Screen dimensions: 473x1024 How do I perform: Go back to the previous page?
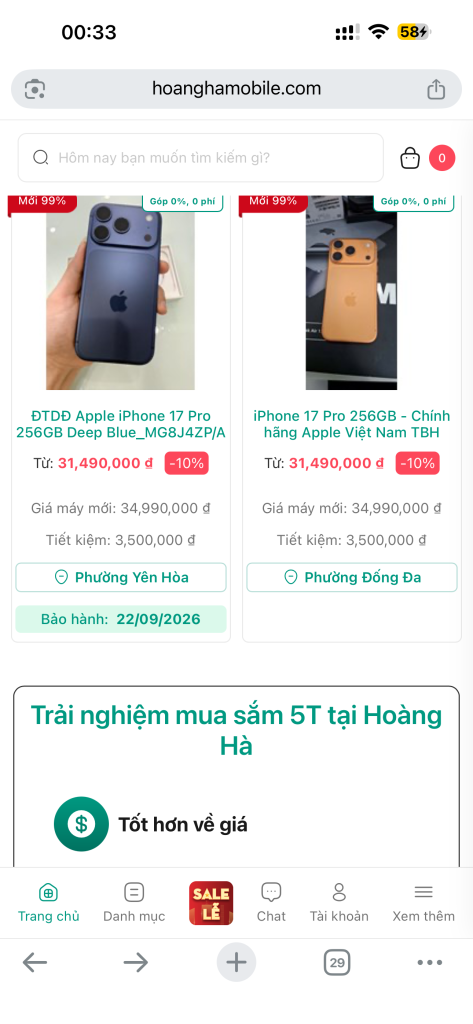pos(35,962)
